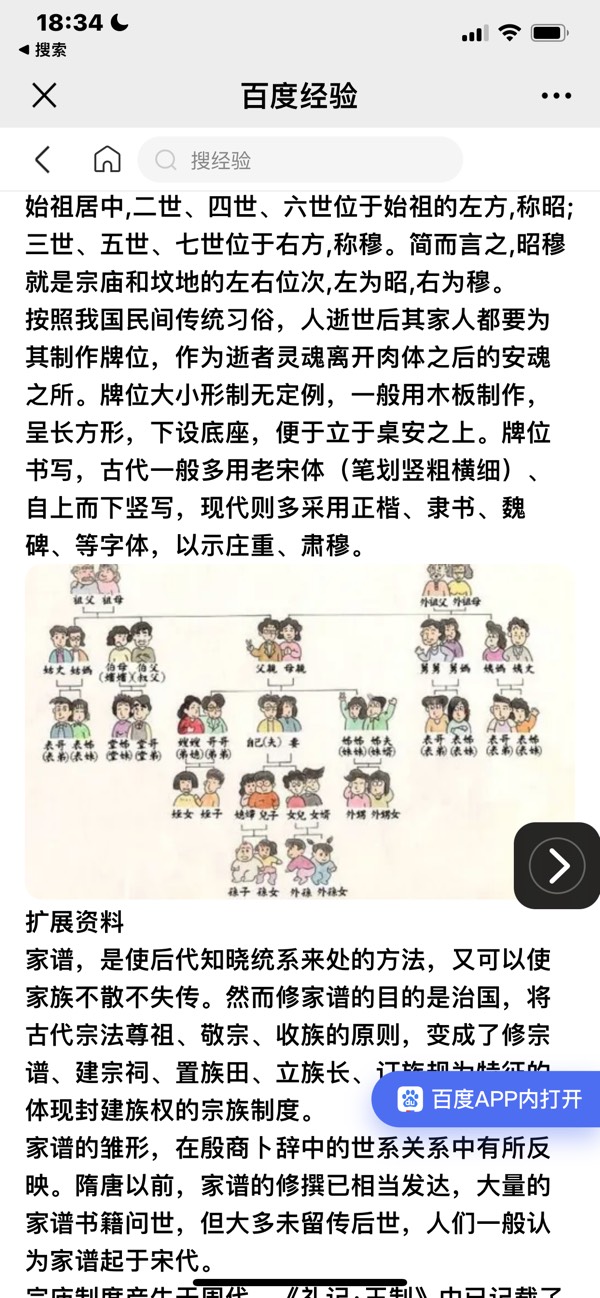Go to the Baidu Jingyan home page
The height and width of the screenshot is (1298, 600).
106,160
